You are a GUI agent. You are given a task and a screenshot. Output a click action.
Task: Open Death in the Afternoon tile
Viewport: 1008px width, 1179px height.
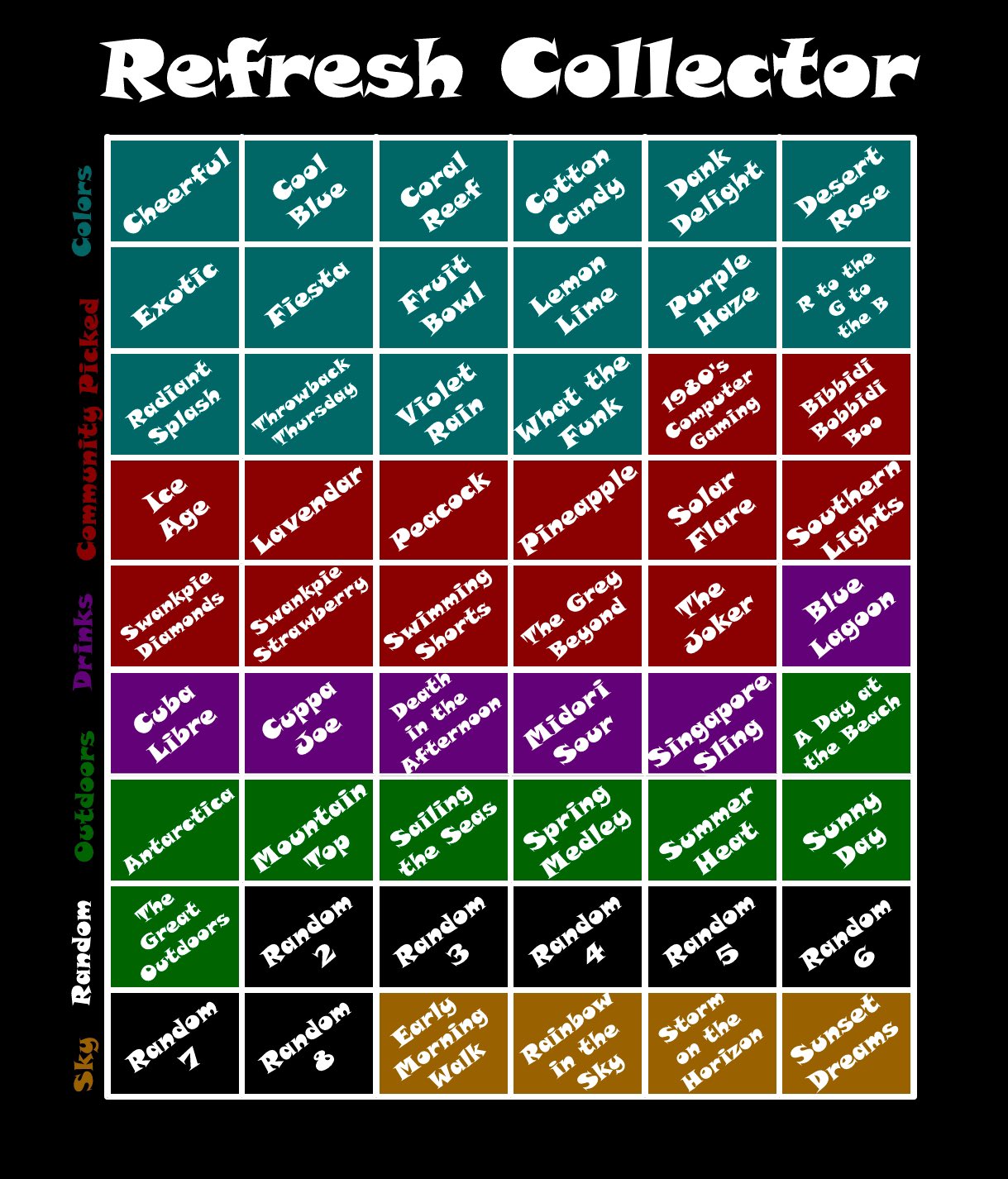pyautogui.click(x=443, y=723)
